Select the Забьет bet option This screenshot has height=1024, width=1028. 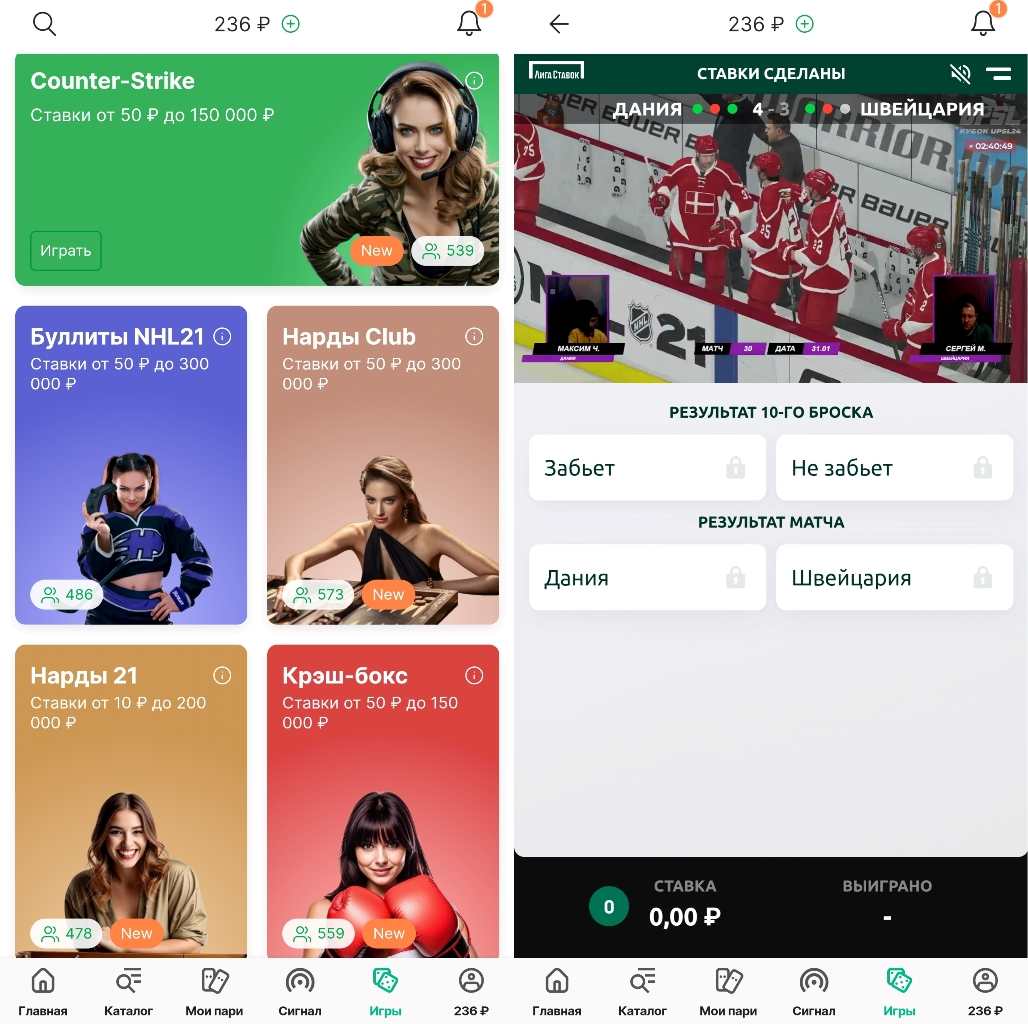point(647,468)
